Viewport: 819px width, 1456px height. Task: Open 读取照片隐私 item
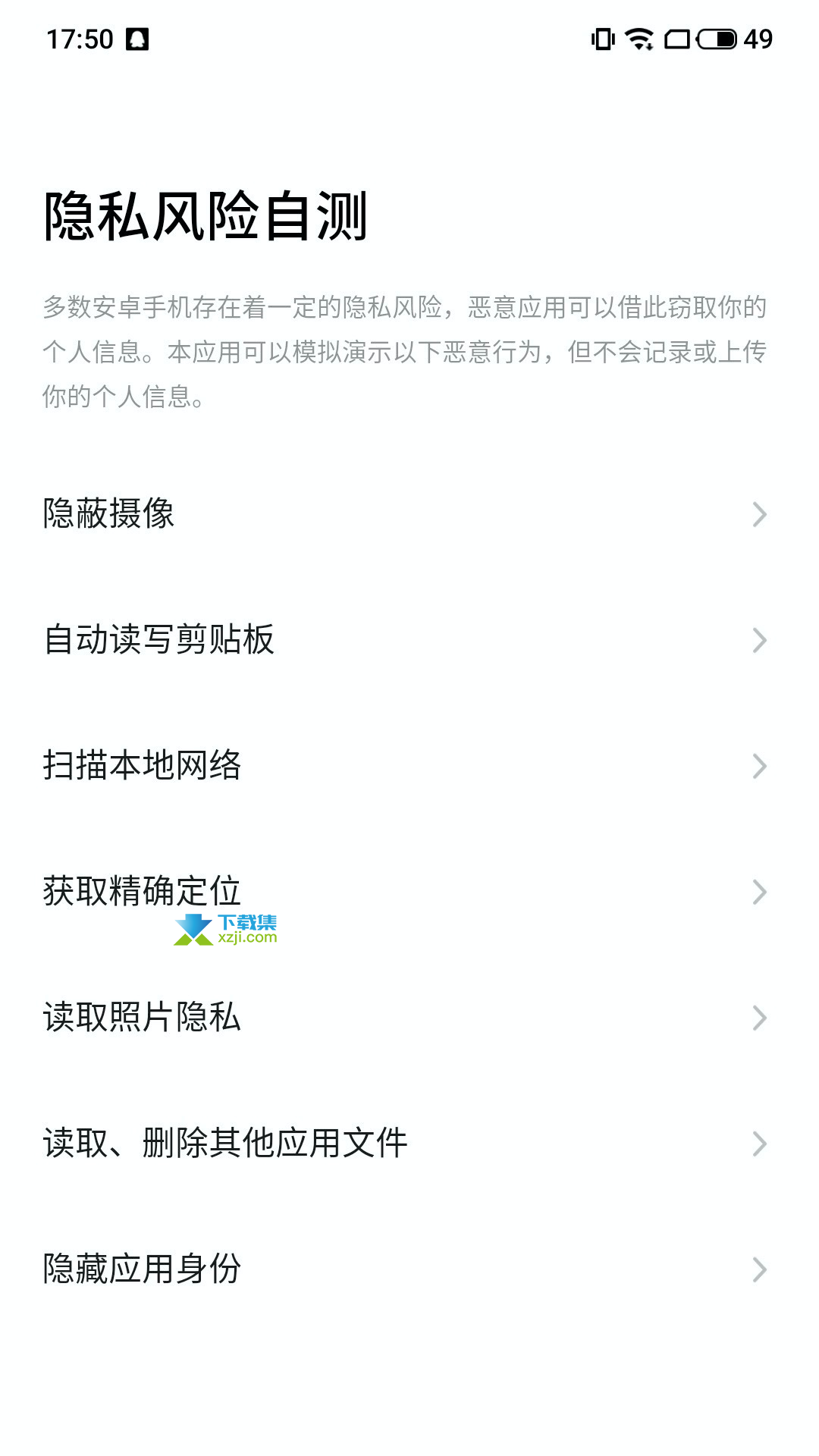tap(409, 1018)
